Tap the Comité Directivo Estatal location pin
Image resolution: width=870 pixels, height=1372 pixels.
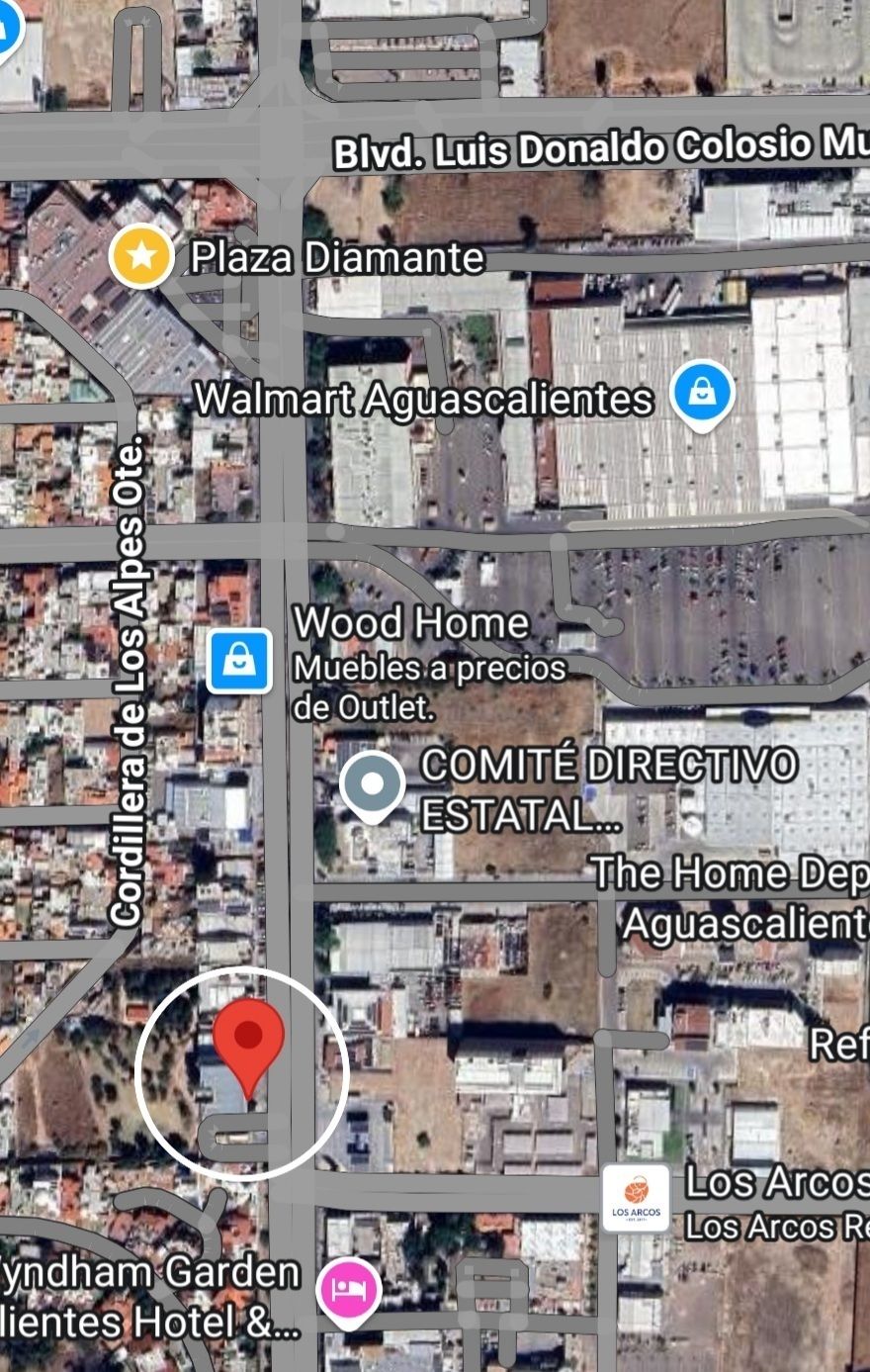(372, 784)
